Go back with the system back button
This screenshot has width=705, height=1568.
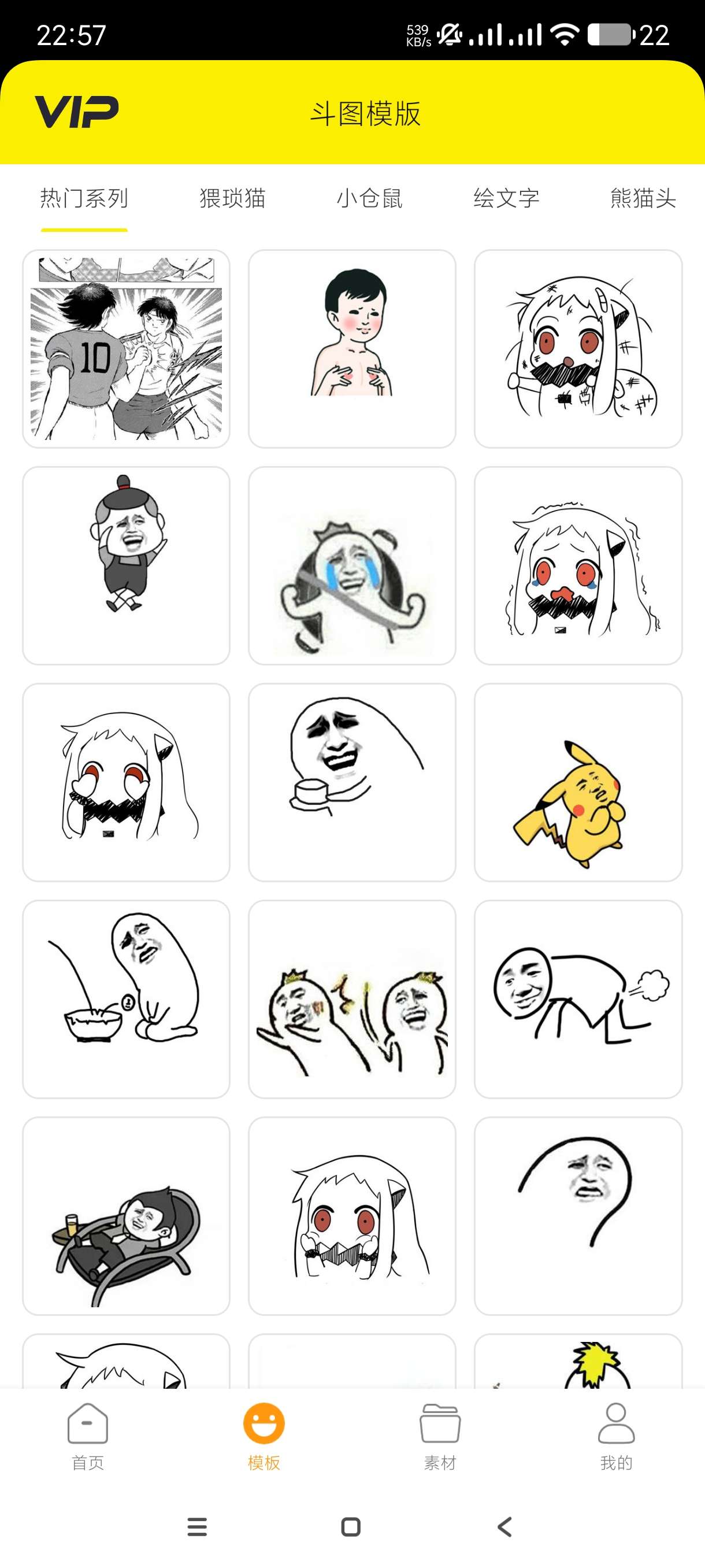504,1526
